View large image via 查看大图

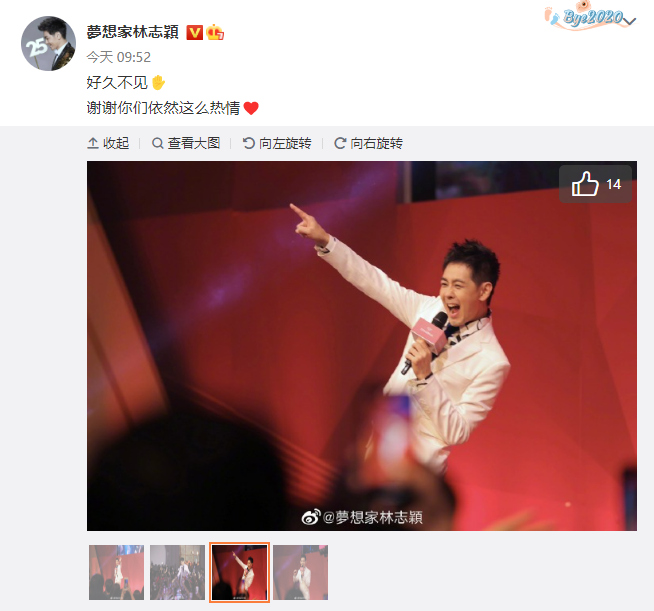[186, 143]
